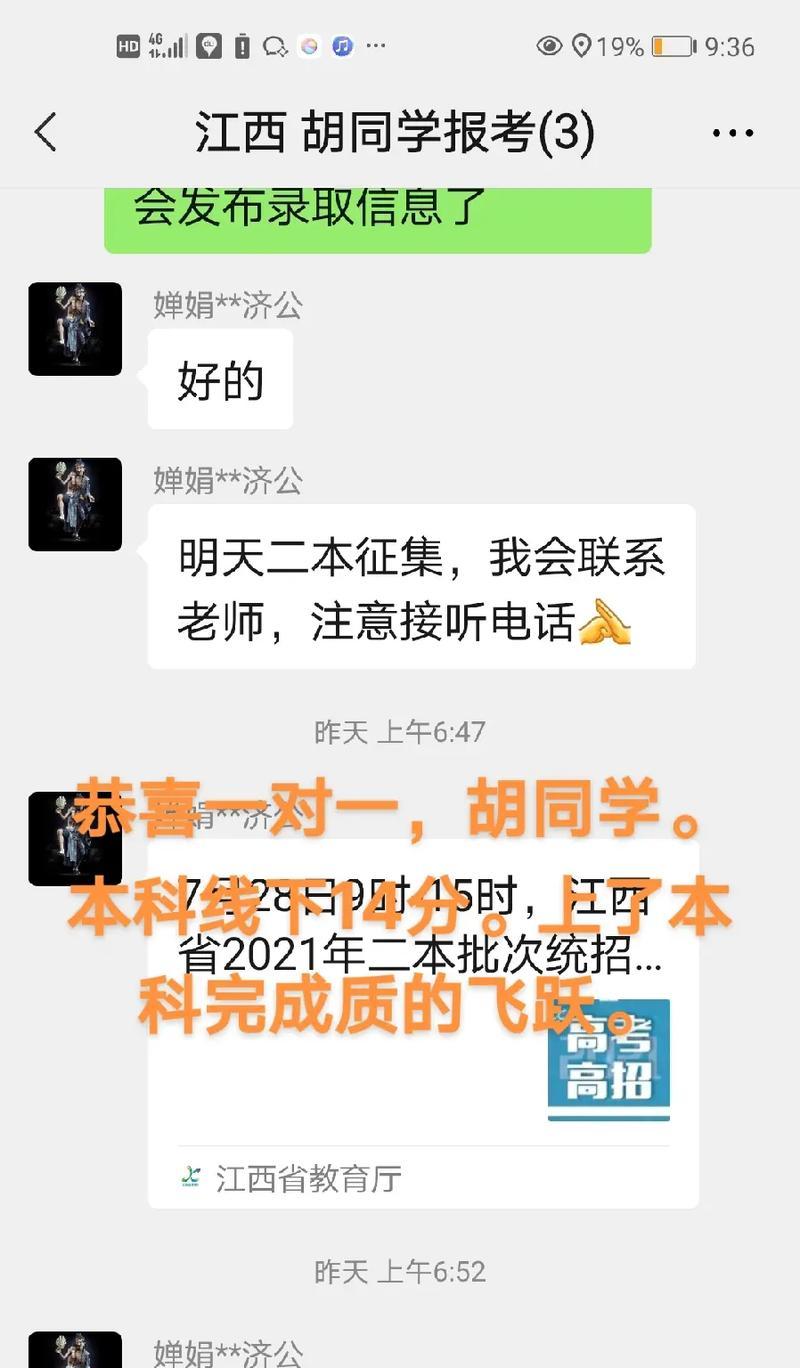Screen dimensions: 800x1368
Task: Go back from the chat
Action: [46, 133]
